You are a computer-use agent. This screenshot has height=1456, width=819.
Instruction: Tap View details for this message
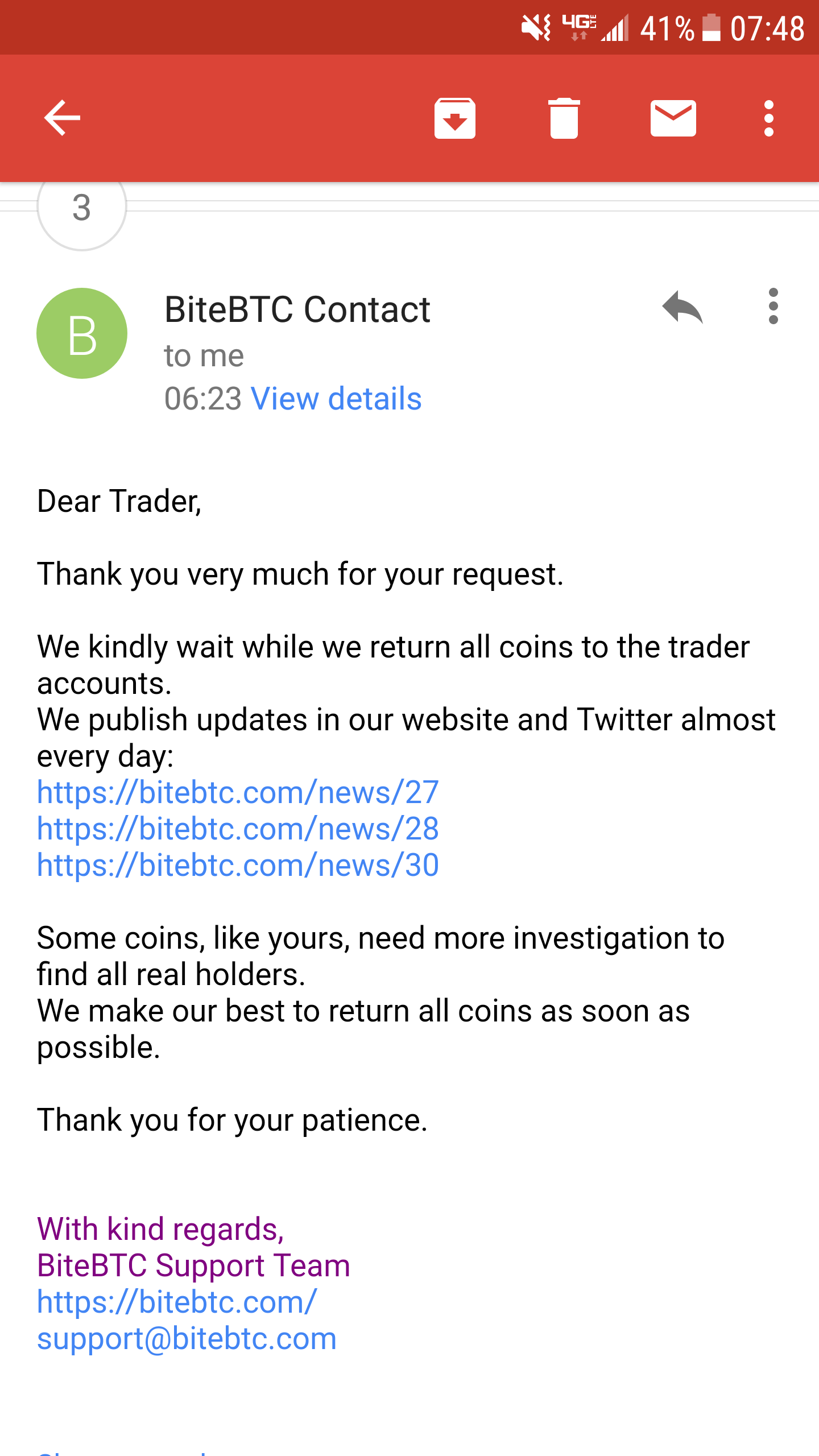(336, 398)
